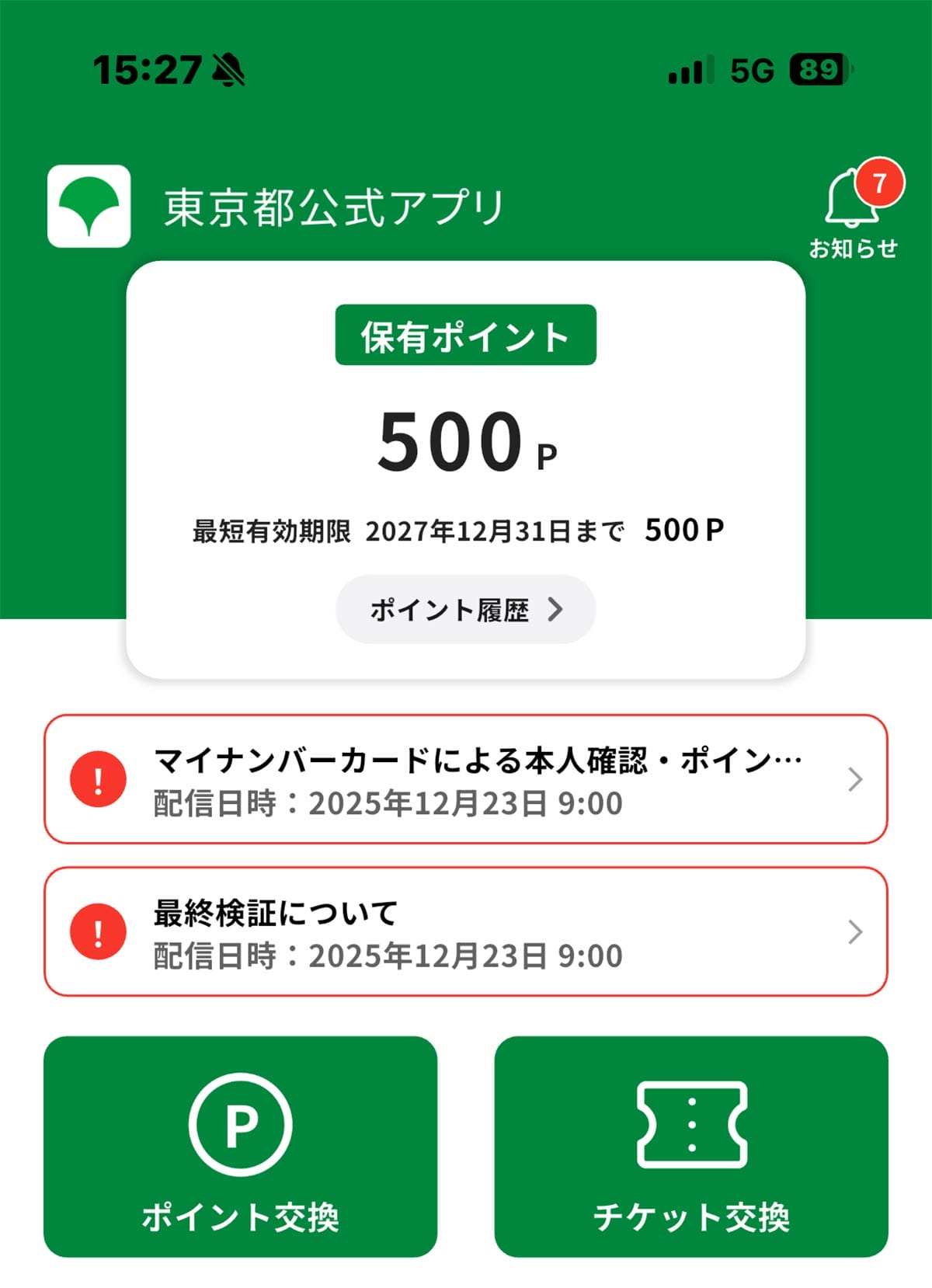Select the 保有ポイント badge label

(464, 336)
